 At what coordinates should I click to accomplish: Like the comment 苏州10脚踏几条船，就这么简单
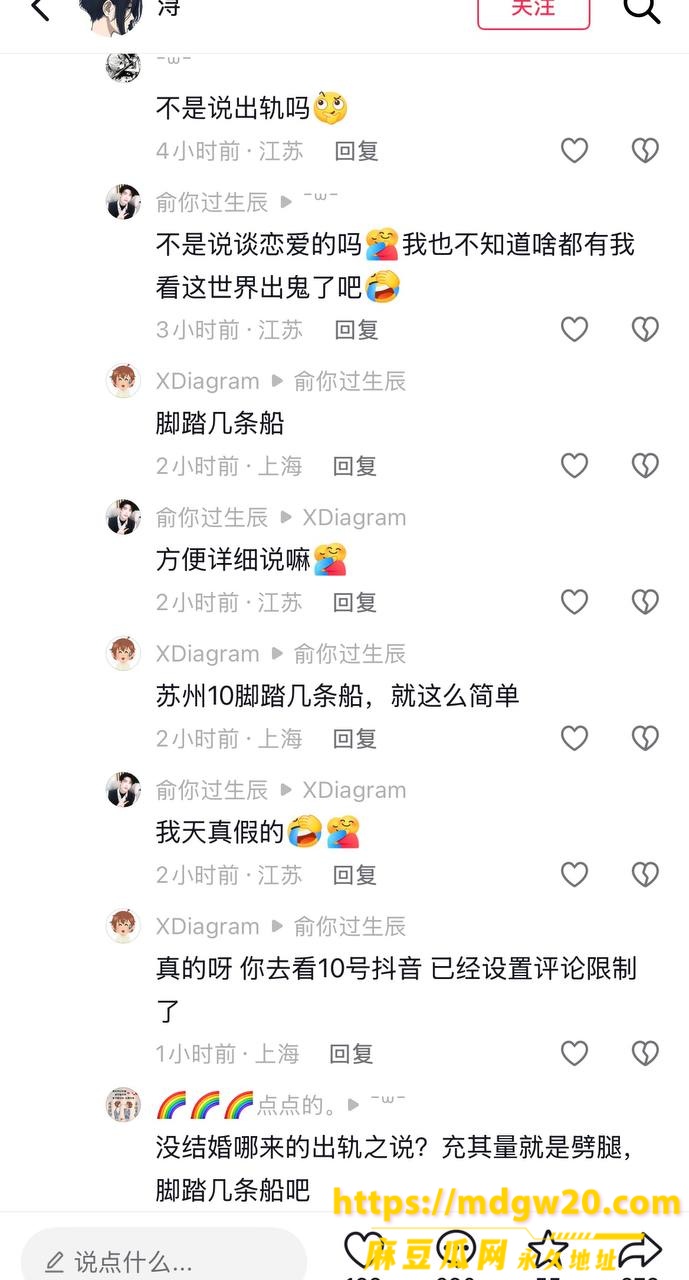pos(574,738)
